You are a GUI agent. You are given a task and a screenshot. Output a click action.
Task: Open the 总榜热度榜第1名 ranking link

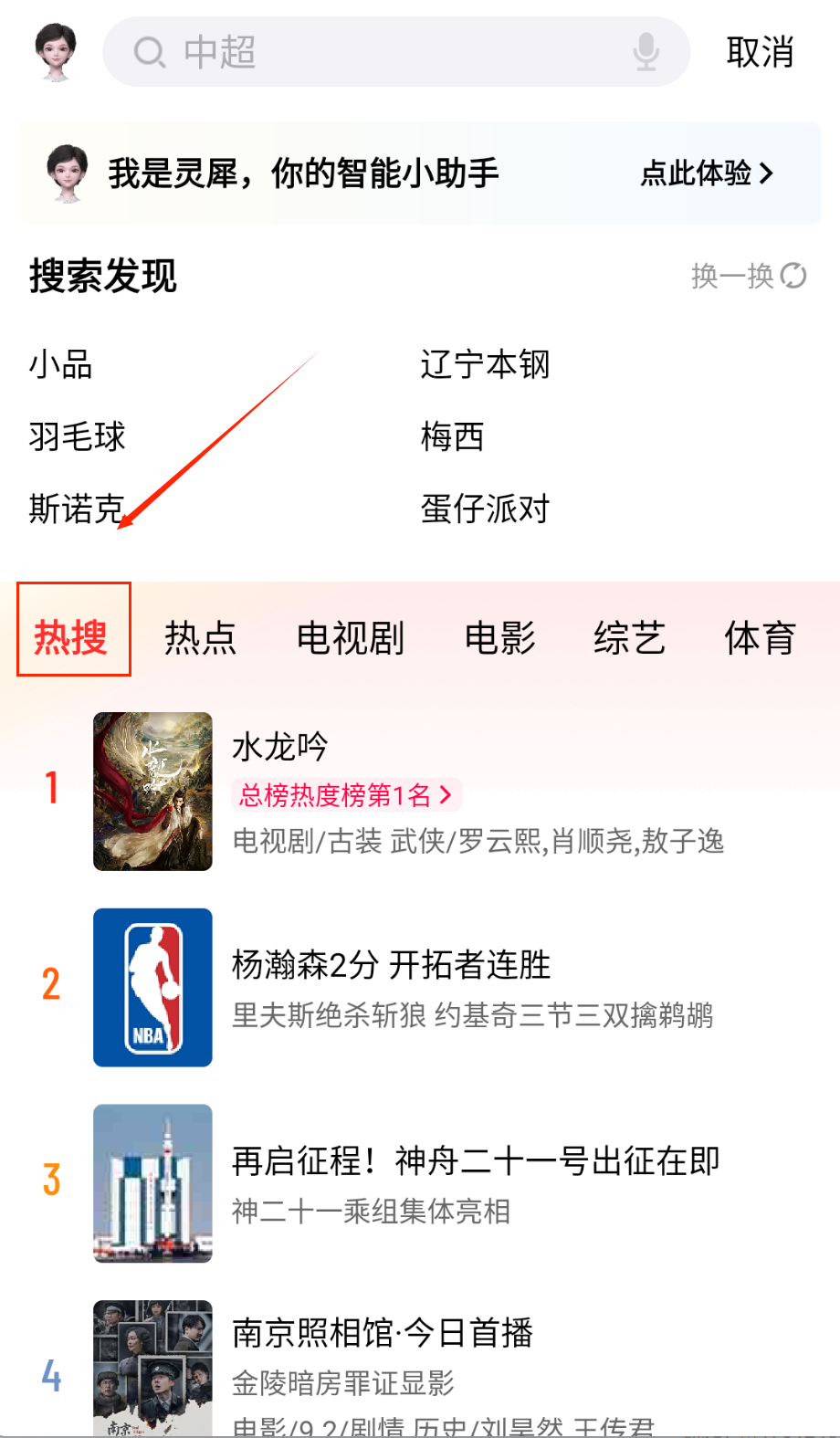(346, 795)
